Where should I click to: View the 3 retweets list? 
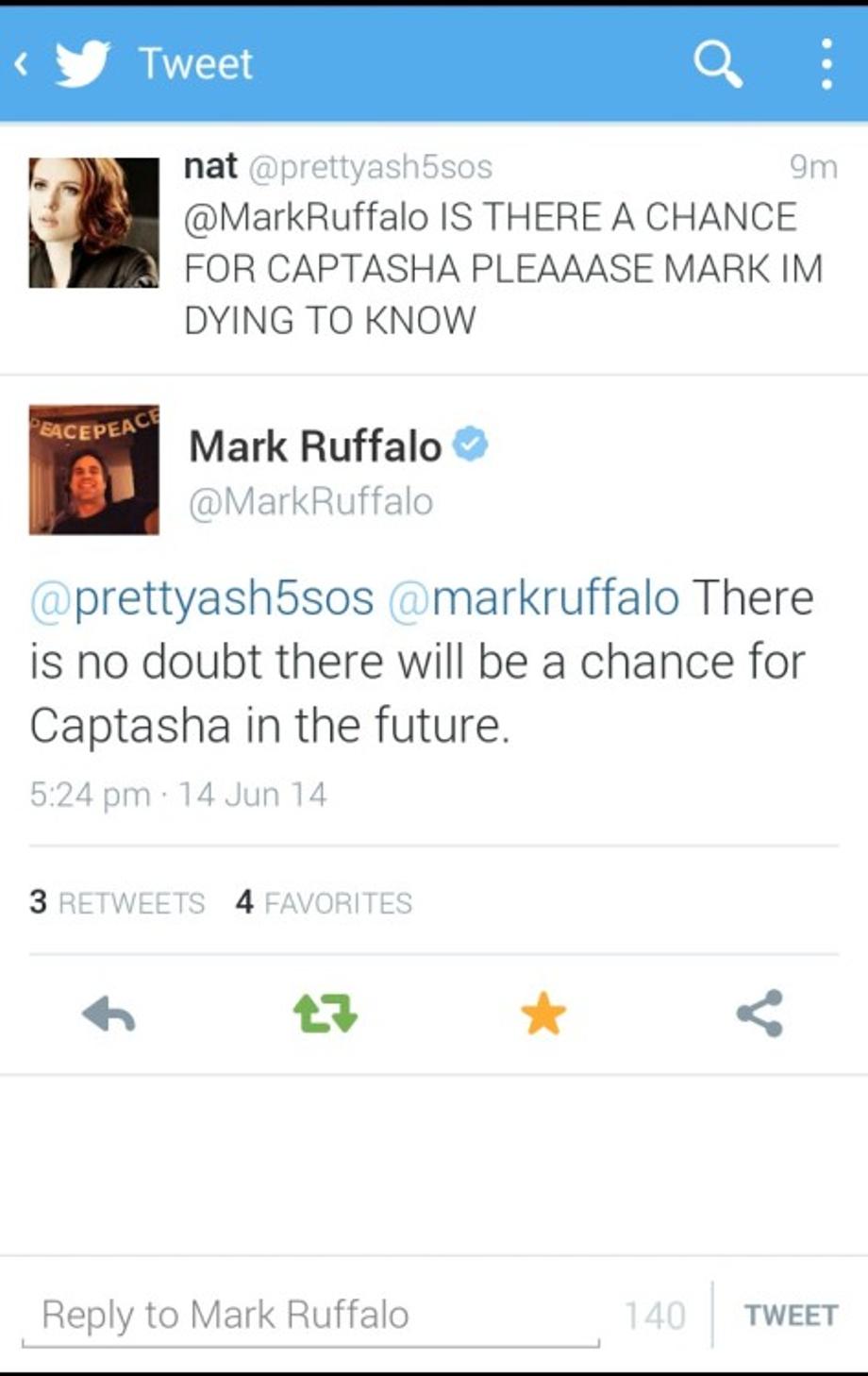click(117, 902)
